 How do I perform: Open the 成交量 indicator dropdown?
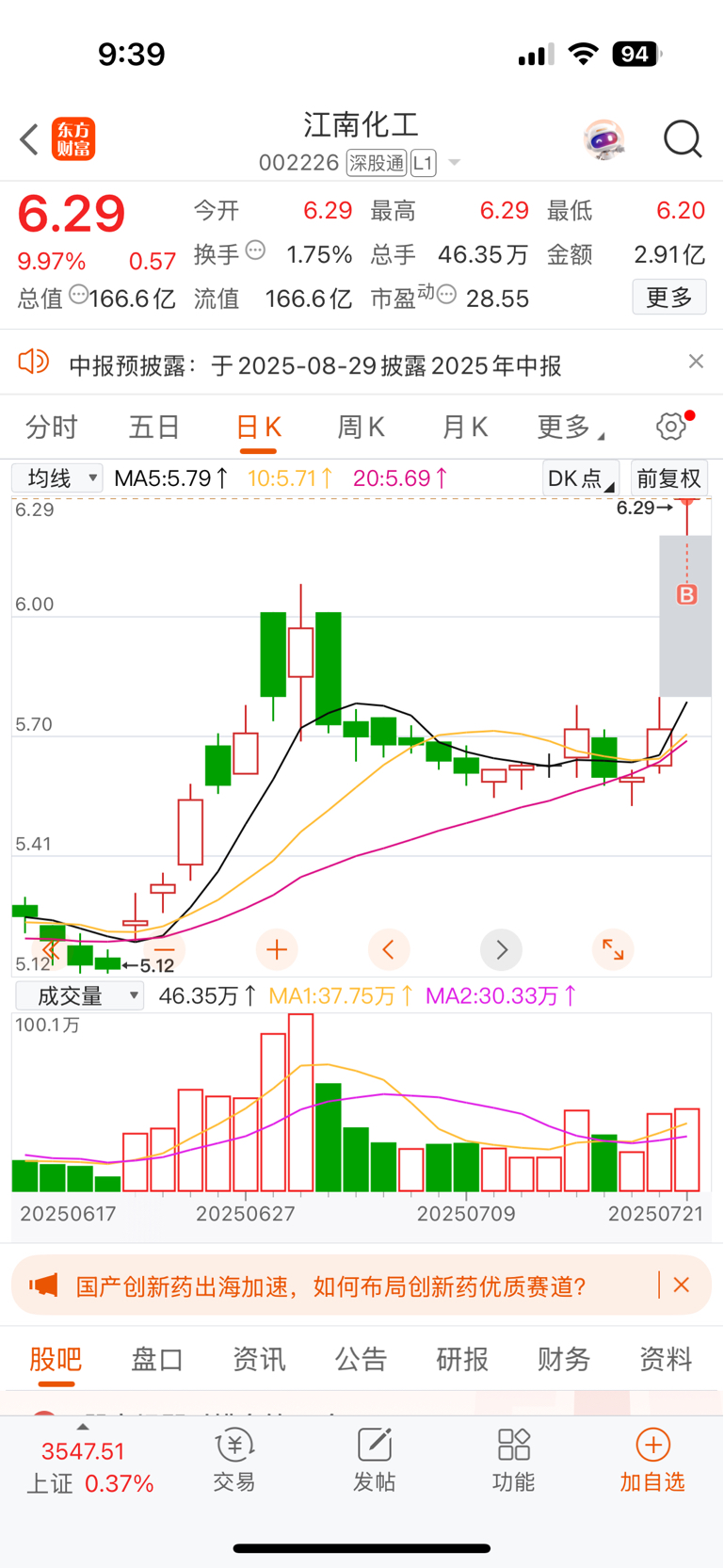(x=79, y=995)
